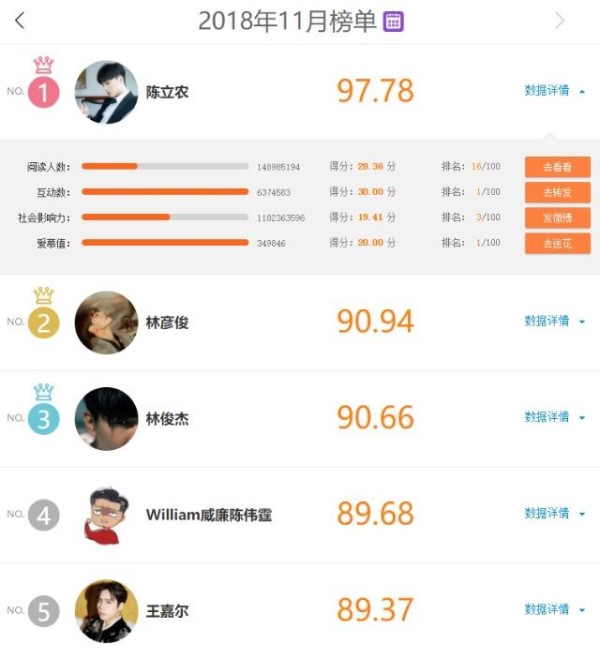Open William威廉陈伟霆's profile row

208,515
